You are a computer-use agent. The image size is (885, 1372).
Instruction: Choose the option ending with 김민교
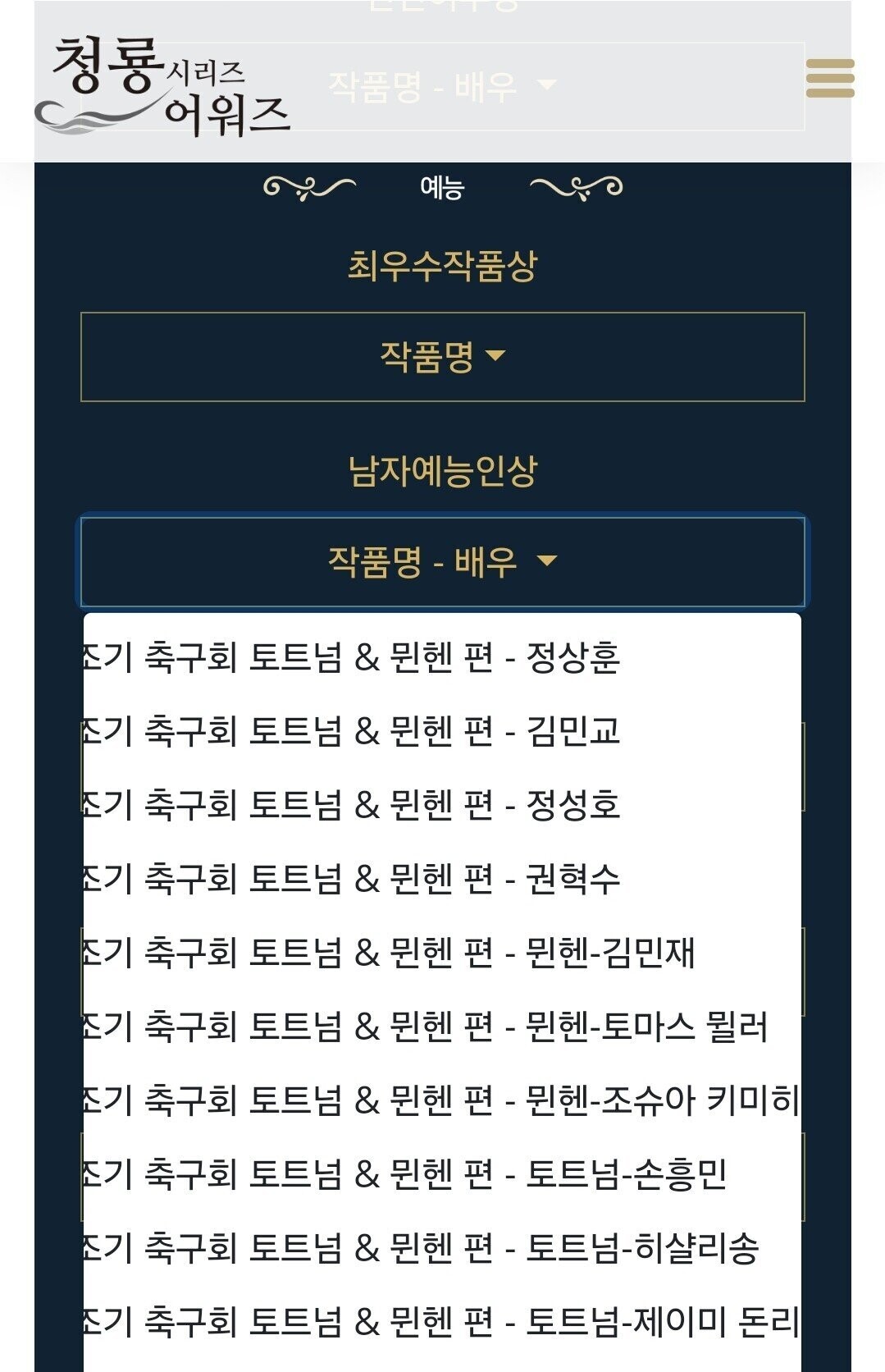(442, 731)
